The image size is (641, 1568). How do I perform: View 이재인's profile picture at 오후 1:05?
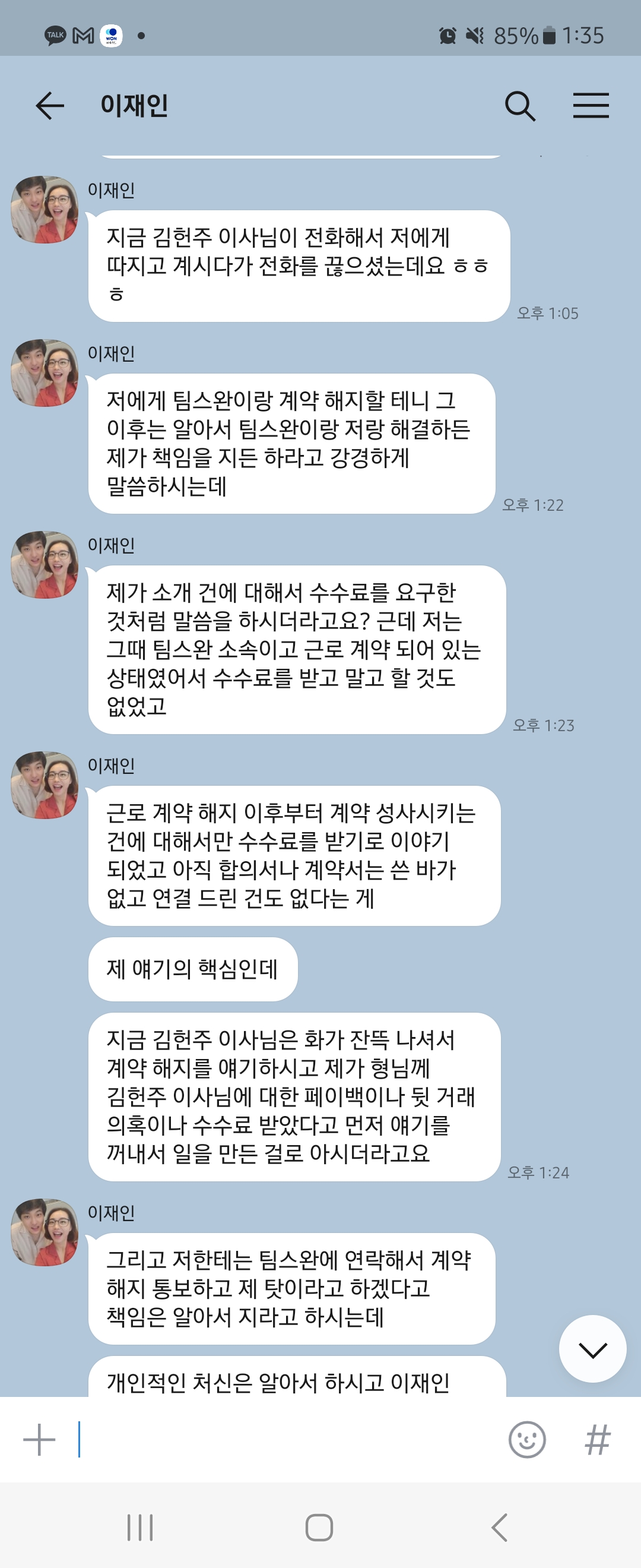[x=45, y=210]
